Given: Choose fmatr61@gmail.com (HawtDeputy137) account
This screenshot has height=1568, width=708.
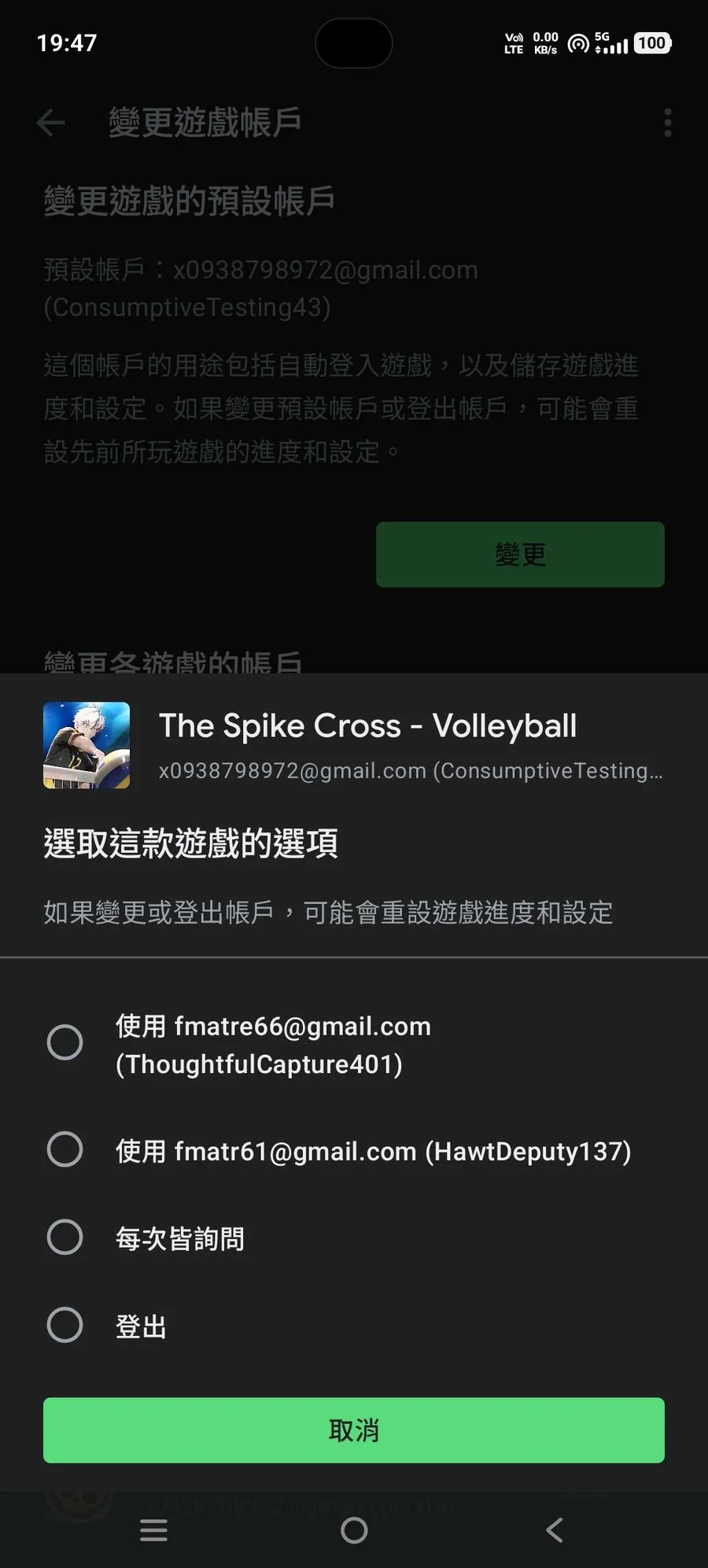Looking at the screenshot, I should click(x=354, y=1150).
